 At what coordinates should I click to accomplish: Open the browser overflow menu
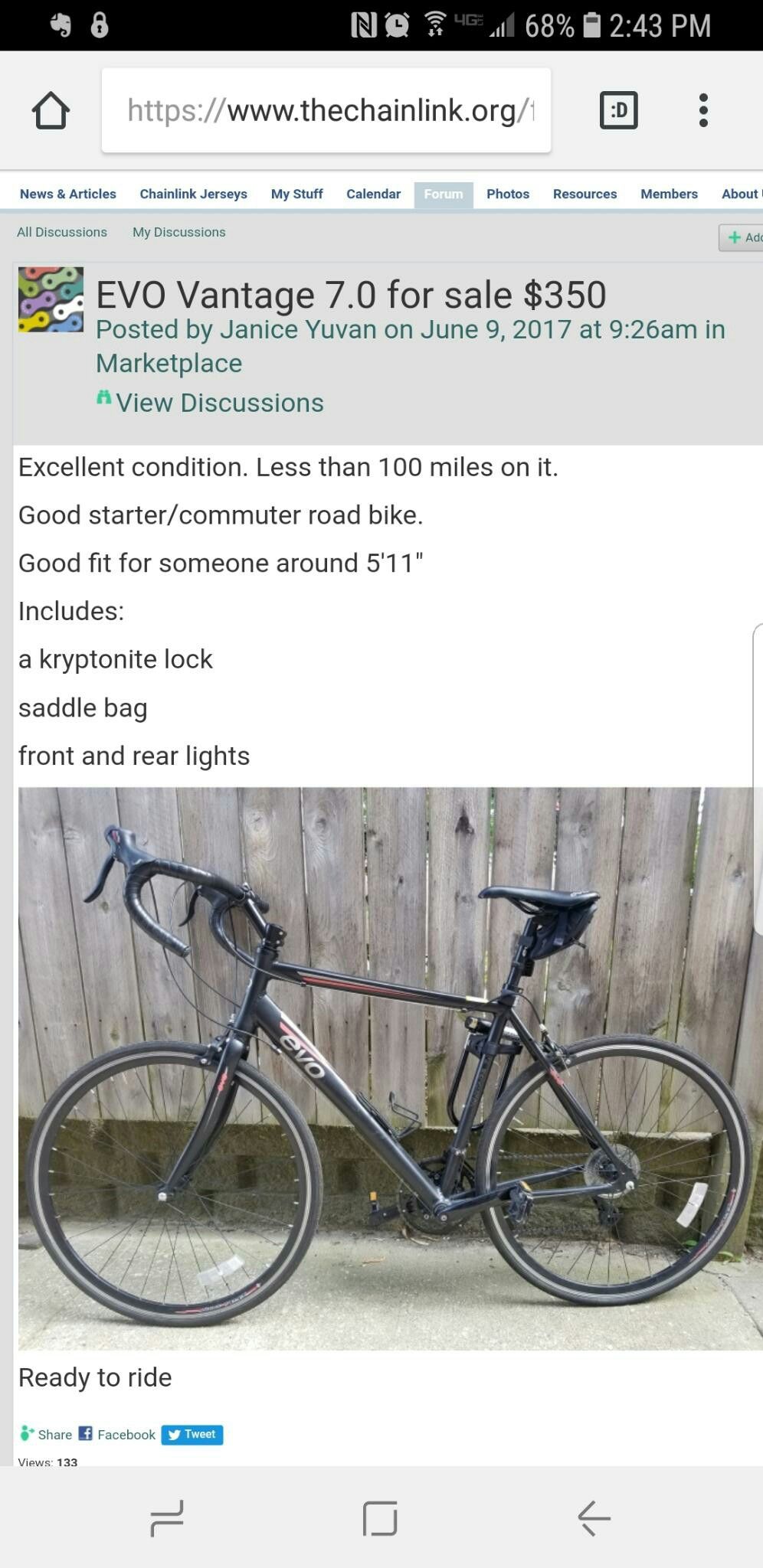click(x=703, y=110)
